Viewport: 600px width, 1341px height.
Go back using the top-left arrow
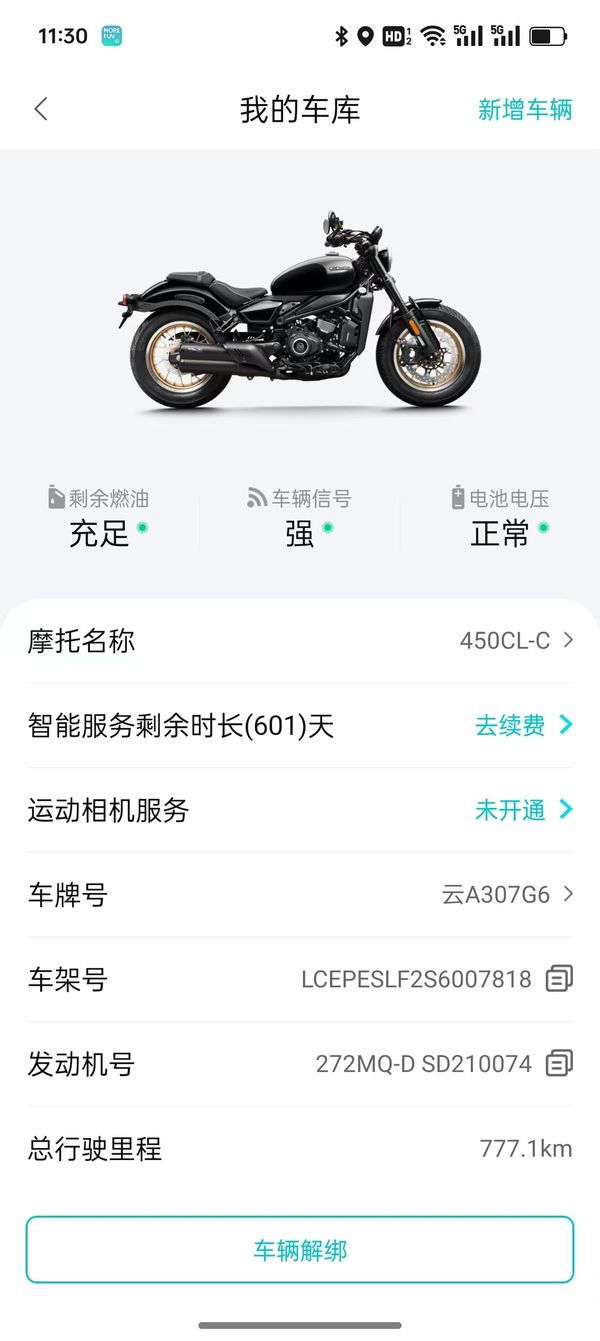click(41, 109)
